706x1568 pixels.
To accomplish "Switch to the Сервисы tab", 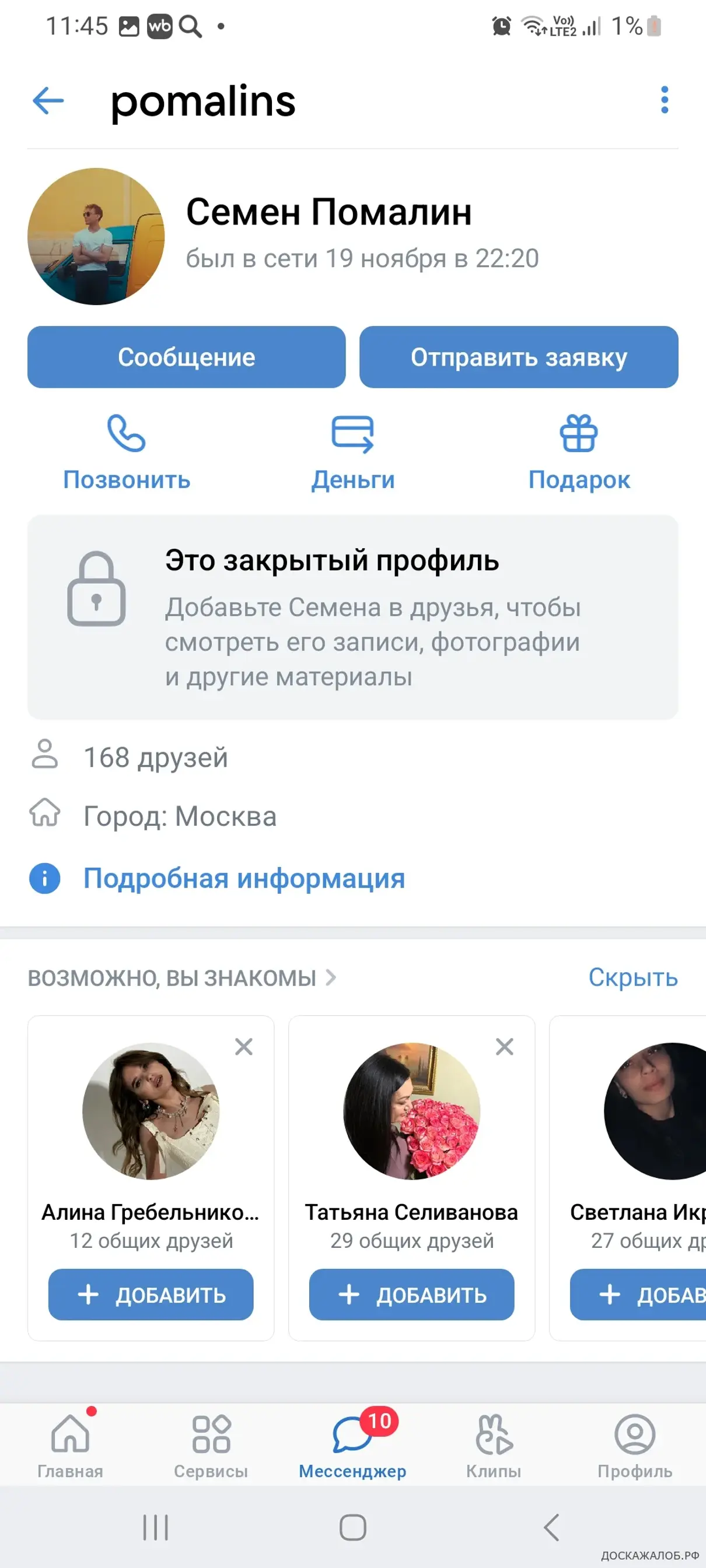I will (211, 1444).
